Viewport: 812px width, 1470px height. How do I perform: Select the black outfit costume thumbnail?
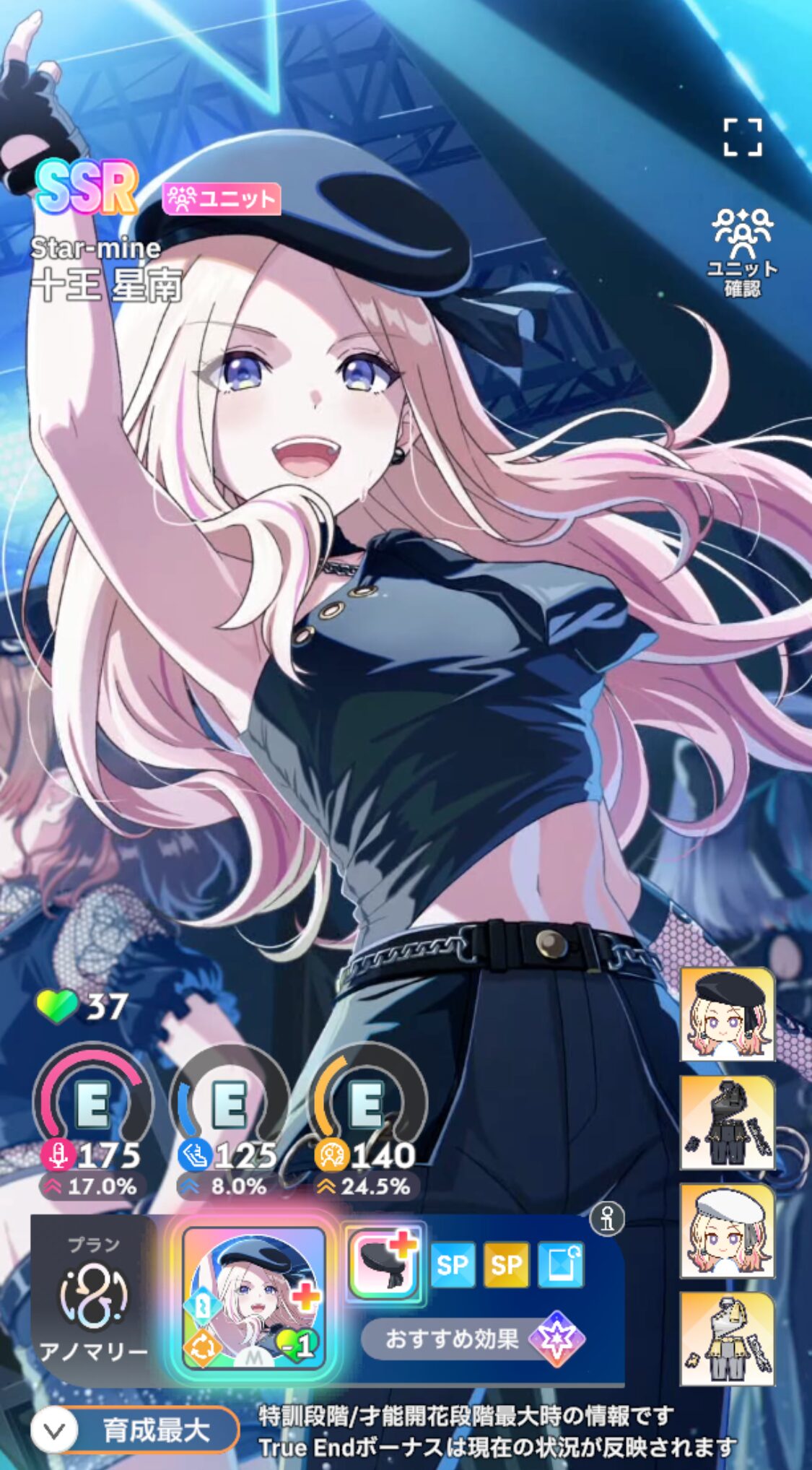tap(727, 1123)
